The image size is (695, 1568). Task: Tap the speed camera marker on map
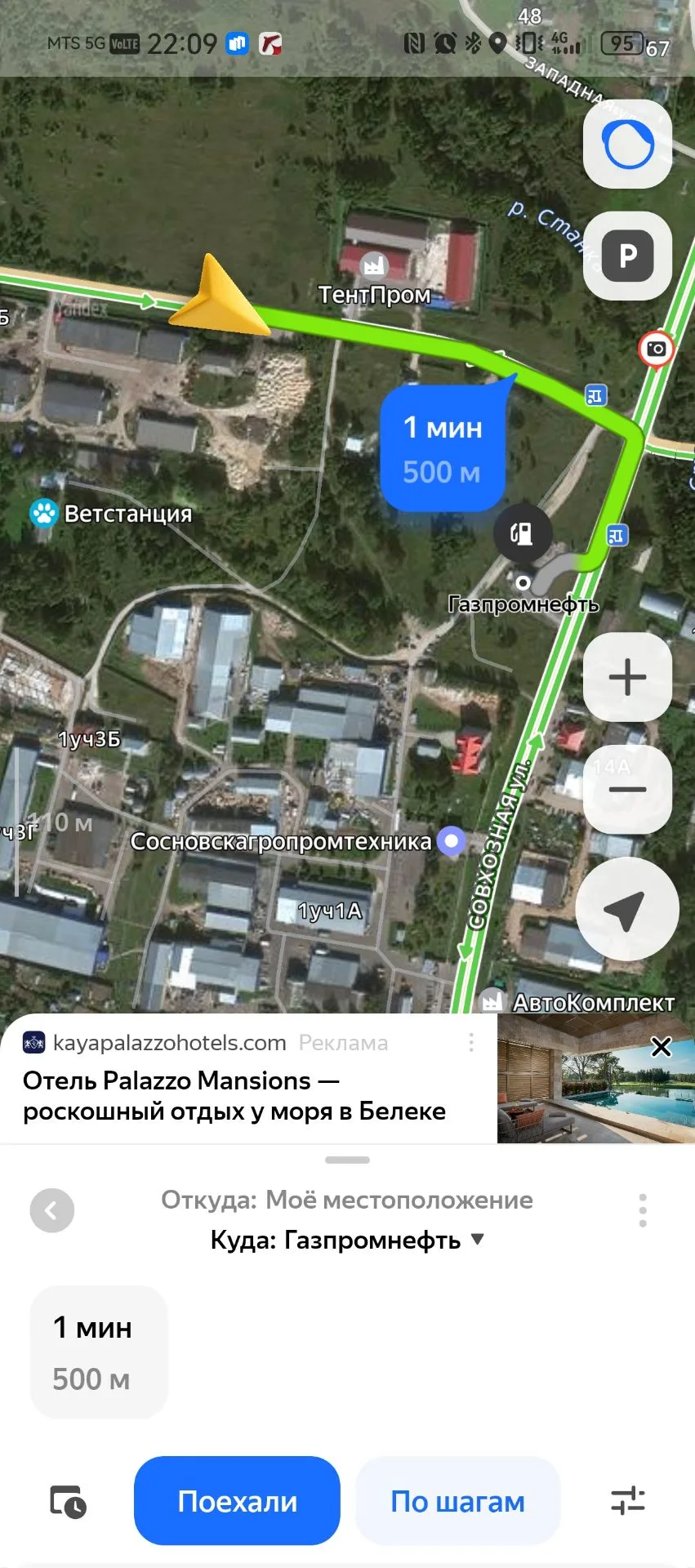click(656, 350)
